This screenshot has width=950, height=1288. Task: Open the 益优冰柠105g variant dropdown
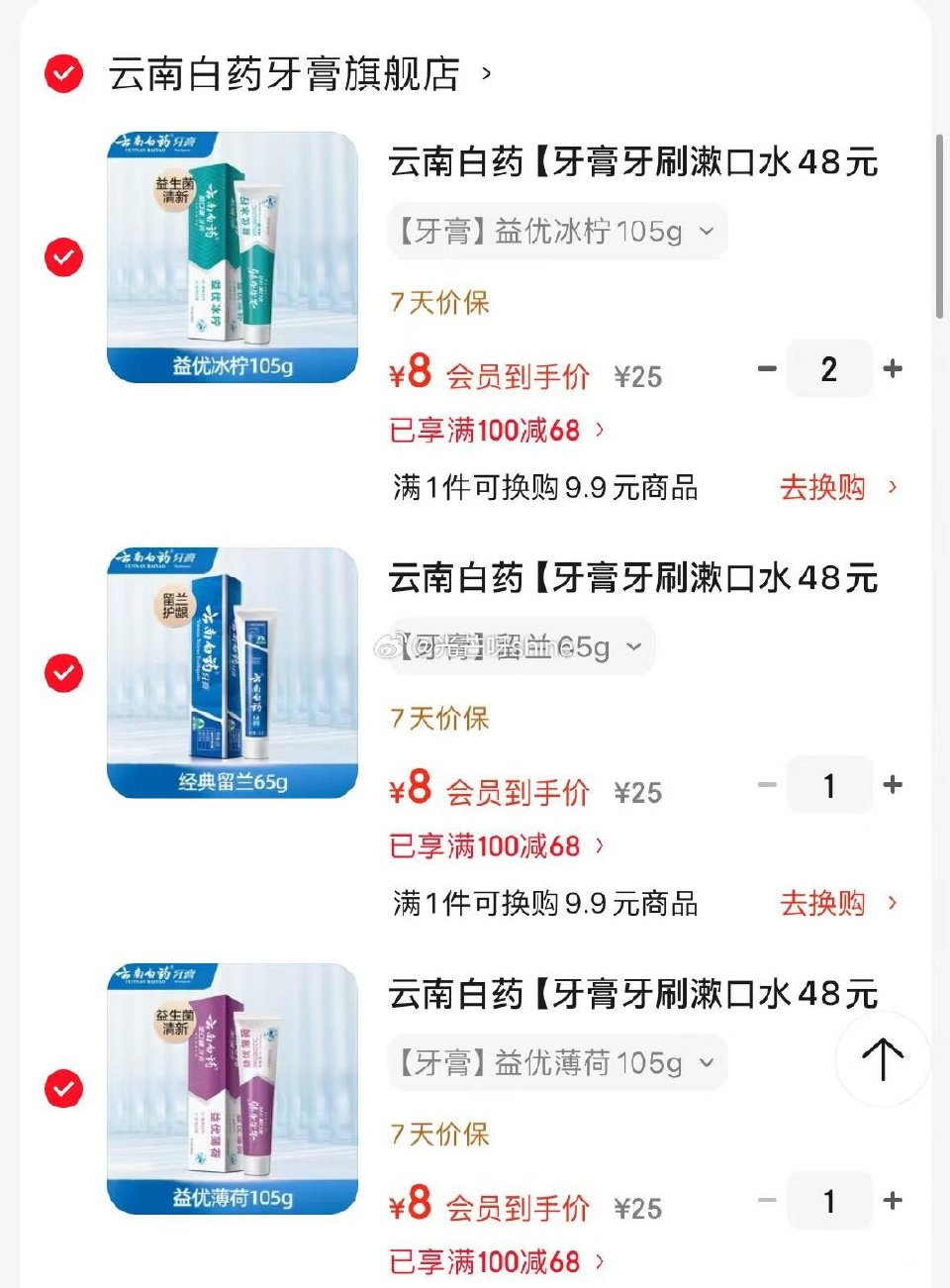tap(557, 231)
